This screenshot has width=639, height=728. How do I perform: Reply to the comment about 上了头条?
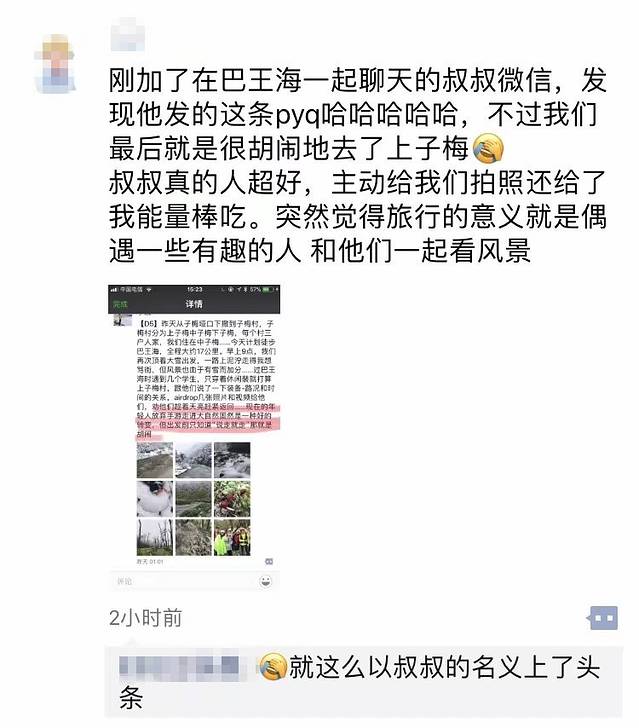pyautogui.click(x=440, y=670)
